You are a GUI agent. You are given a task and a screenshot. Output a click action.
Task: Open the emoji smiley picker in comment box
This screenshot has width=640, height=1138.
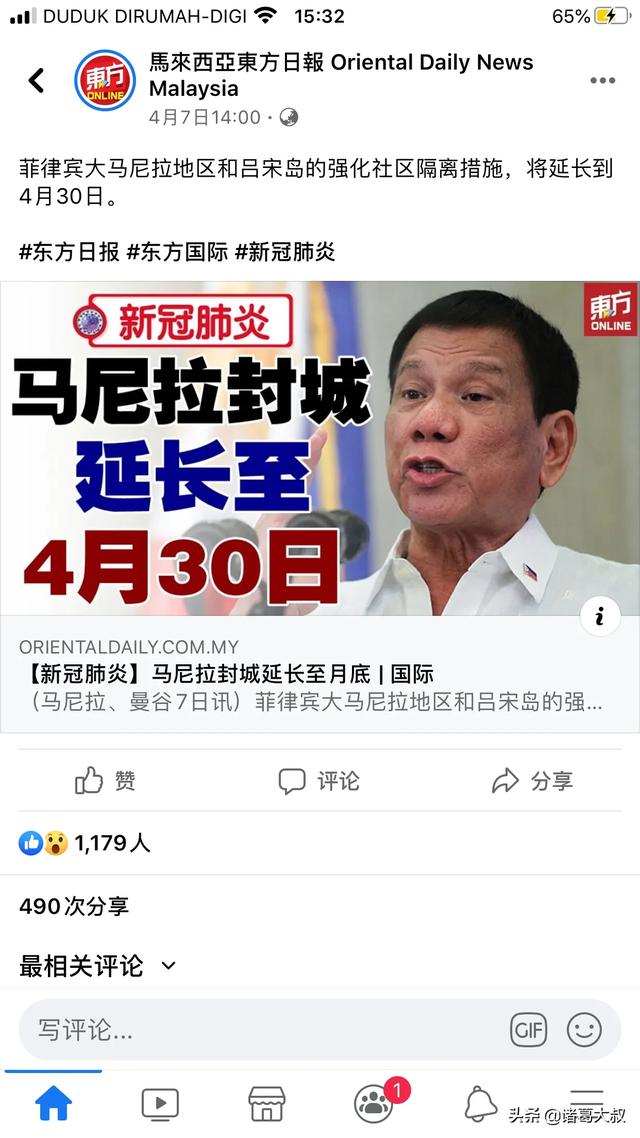pos(584,1029)
